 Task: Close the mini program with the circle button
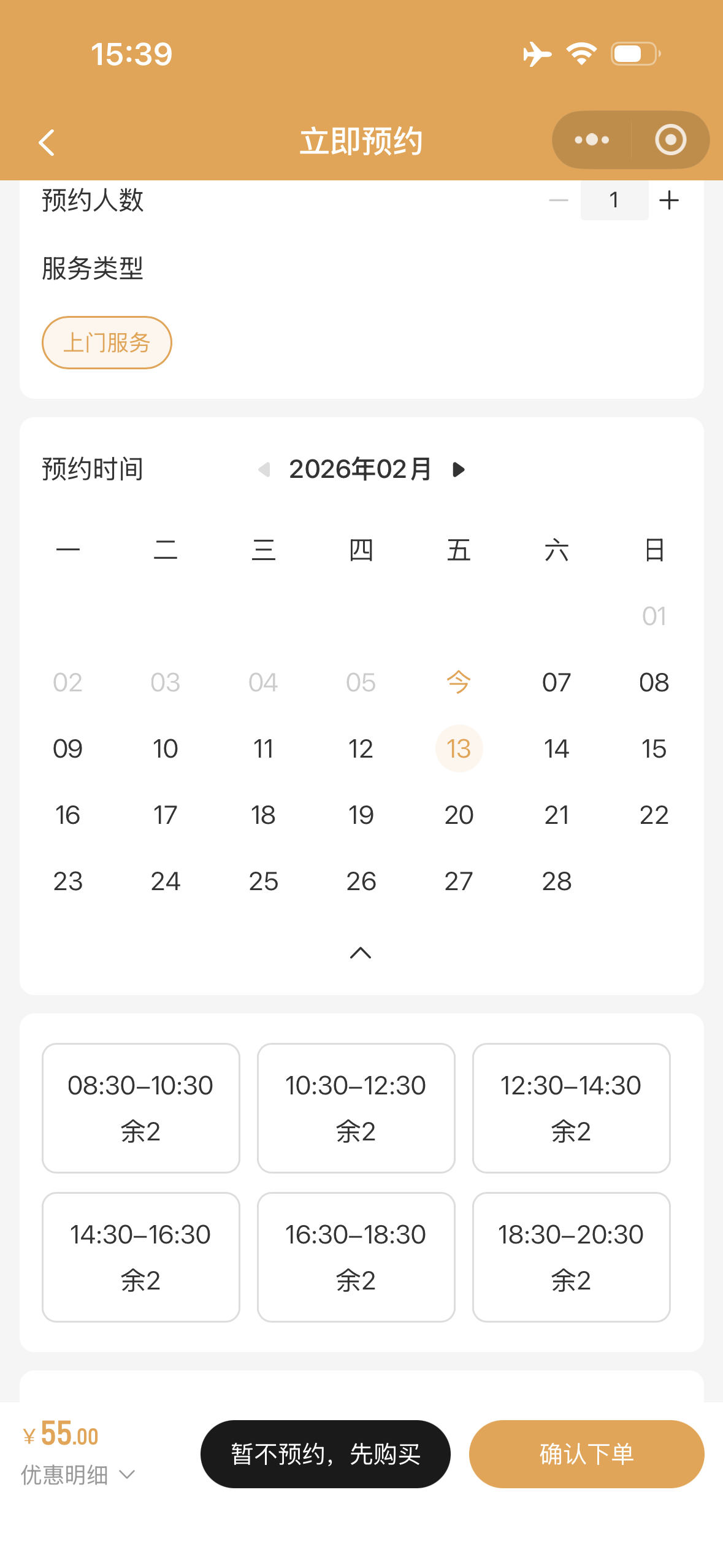pyautogui.click(x=670, y=140)
